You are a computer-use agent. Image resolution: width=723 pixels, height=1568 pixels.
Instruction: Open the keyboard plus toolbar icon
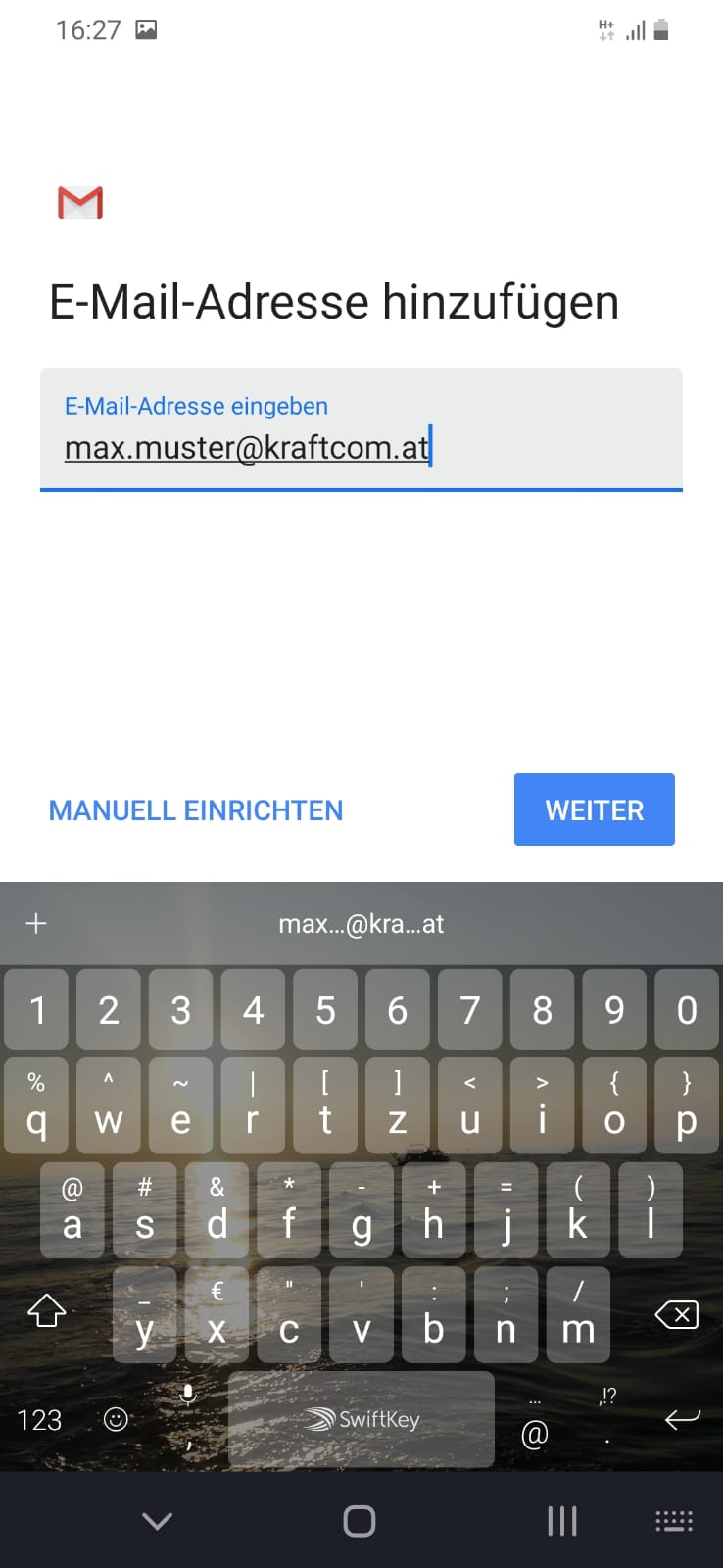36,923
